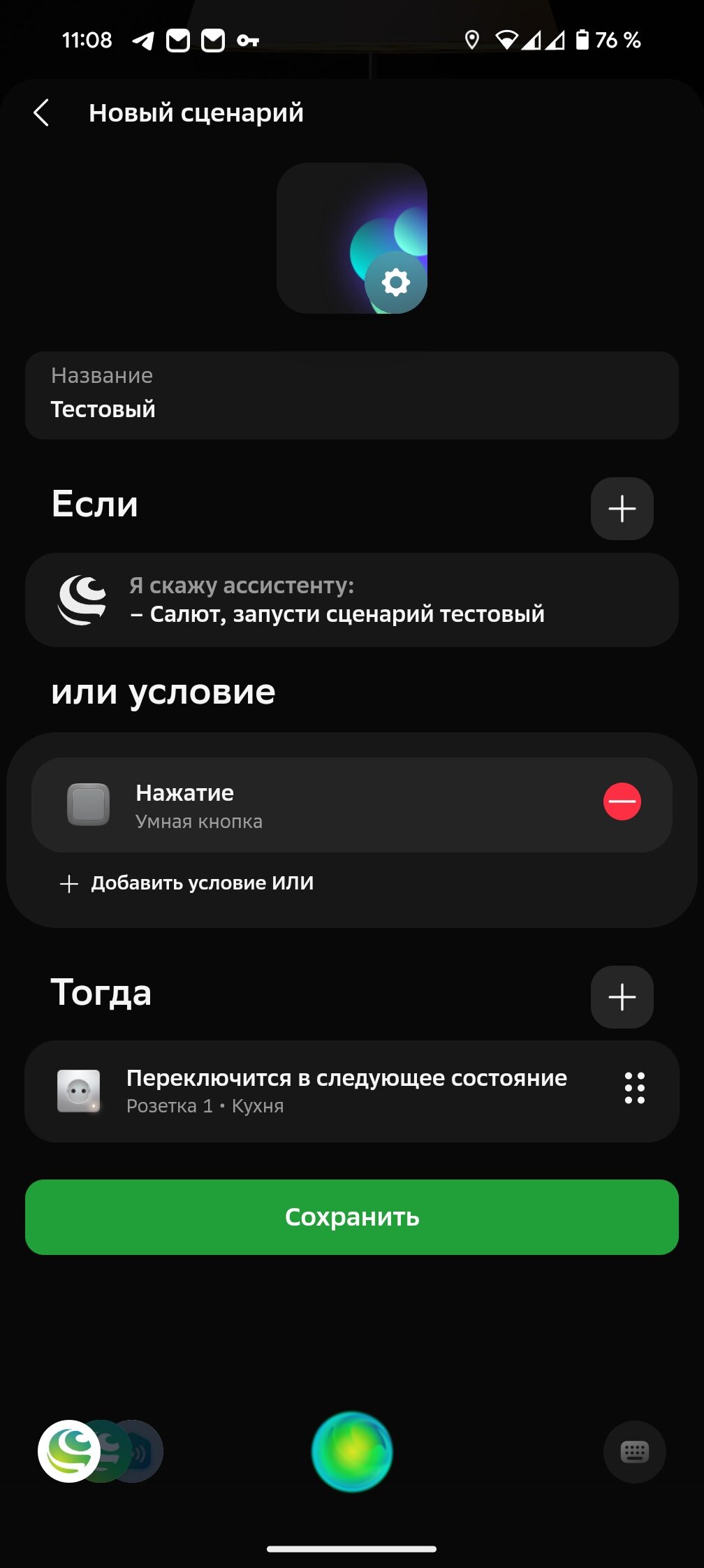Remove the Нажатие condition with red minus
The width and height of the screenshot is (704, 1568).
pos(622,801)
